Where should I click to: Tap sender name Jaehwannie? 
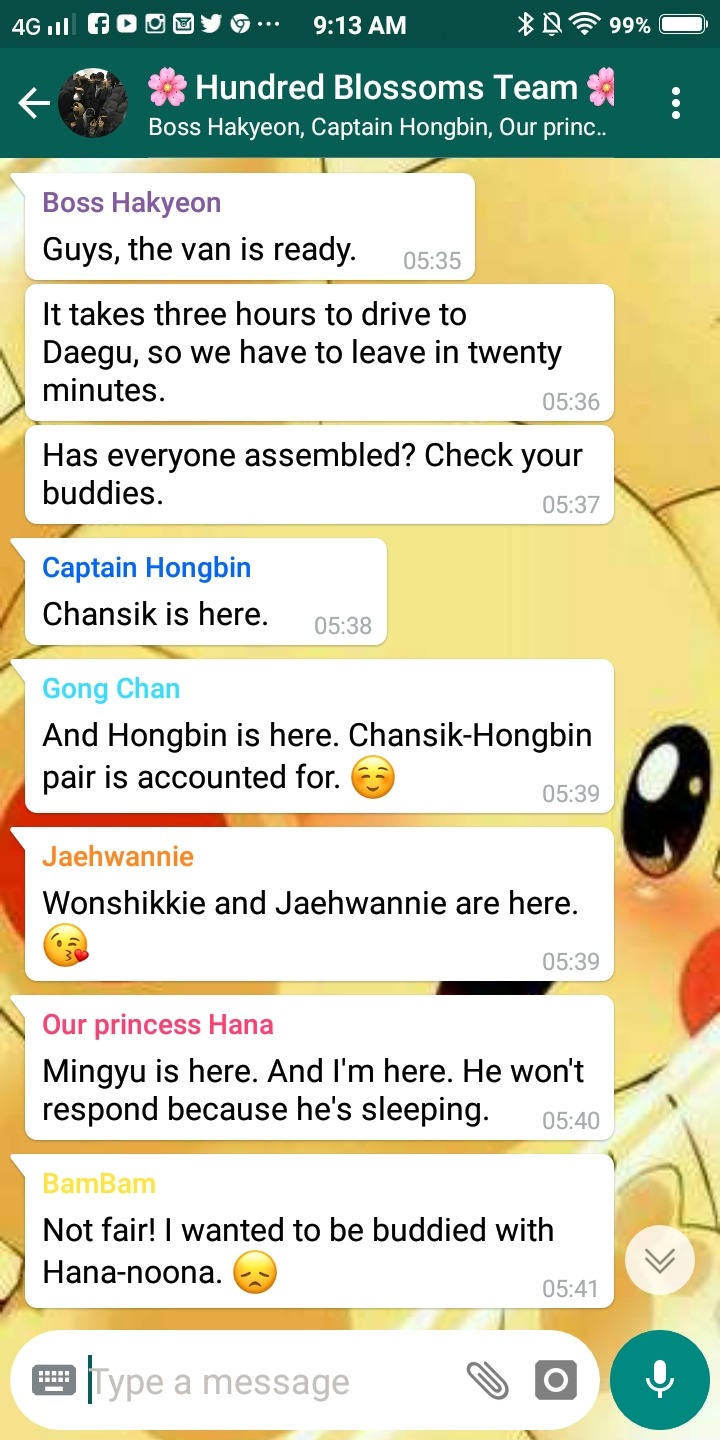[118, 857]
